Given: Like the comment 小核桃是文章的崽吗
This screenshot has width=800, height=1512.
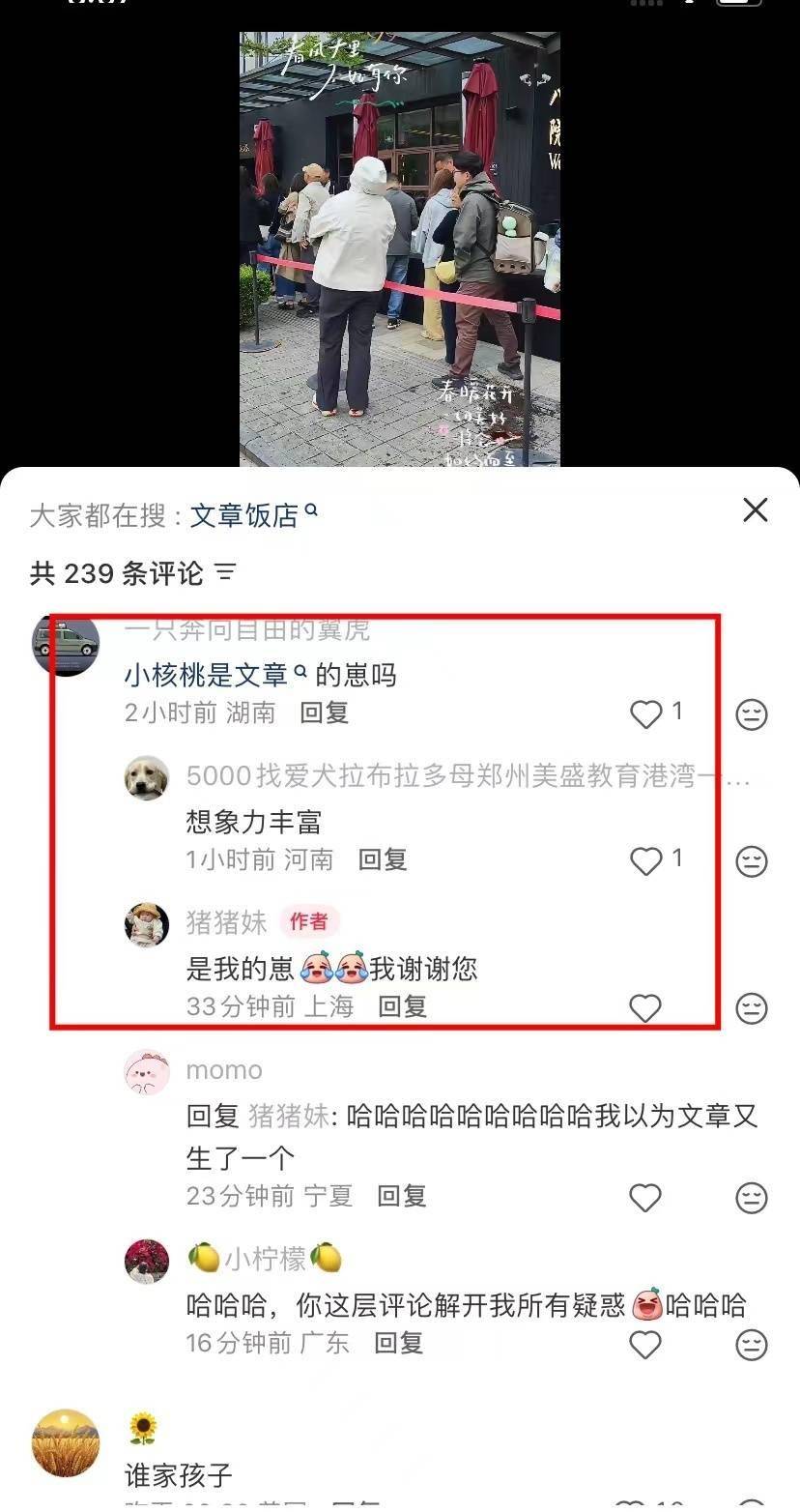Looking at the screenshot, I should coord(645,714).
